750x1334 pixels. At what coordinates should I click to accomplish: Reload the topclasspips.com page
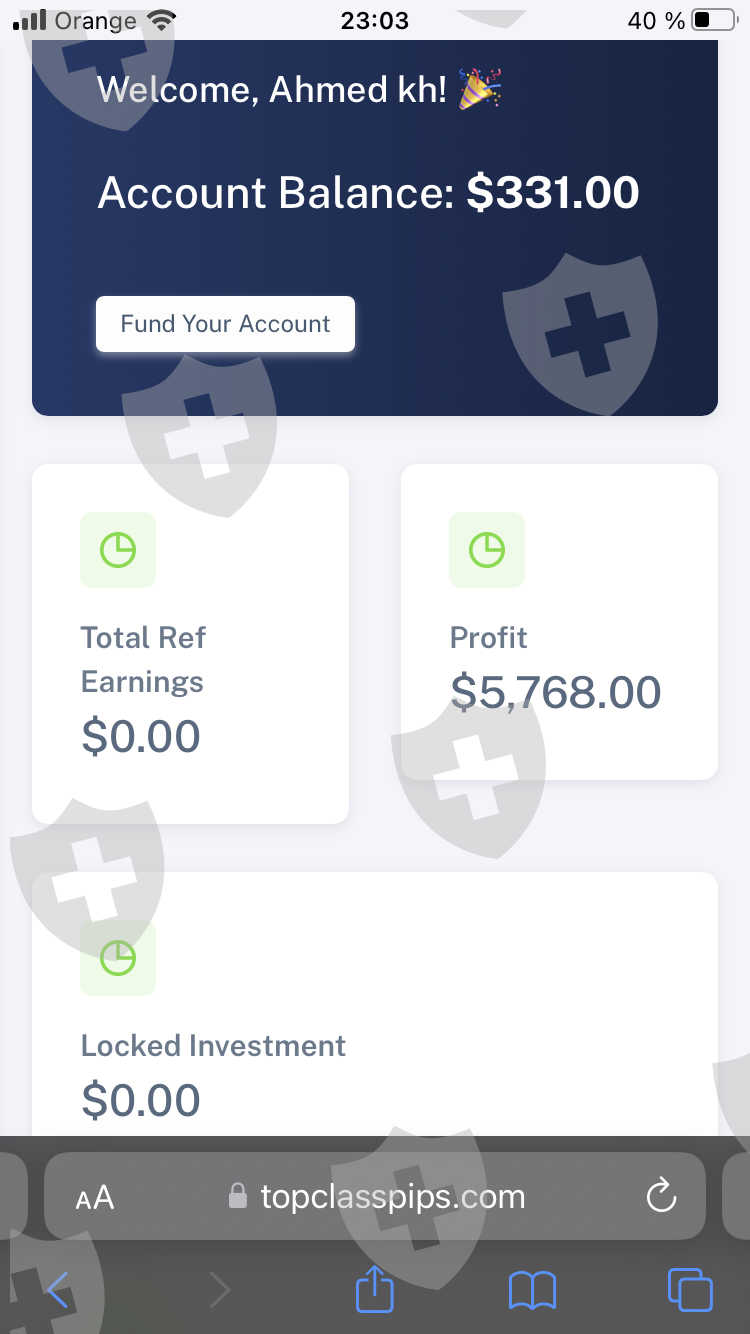point(661,1196)
